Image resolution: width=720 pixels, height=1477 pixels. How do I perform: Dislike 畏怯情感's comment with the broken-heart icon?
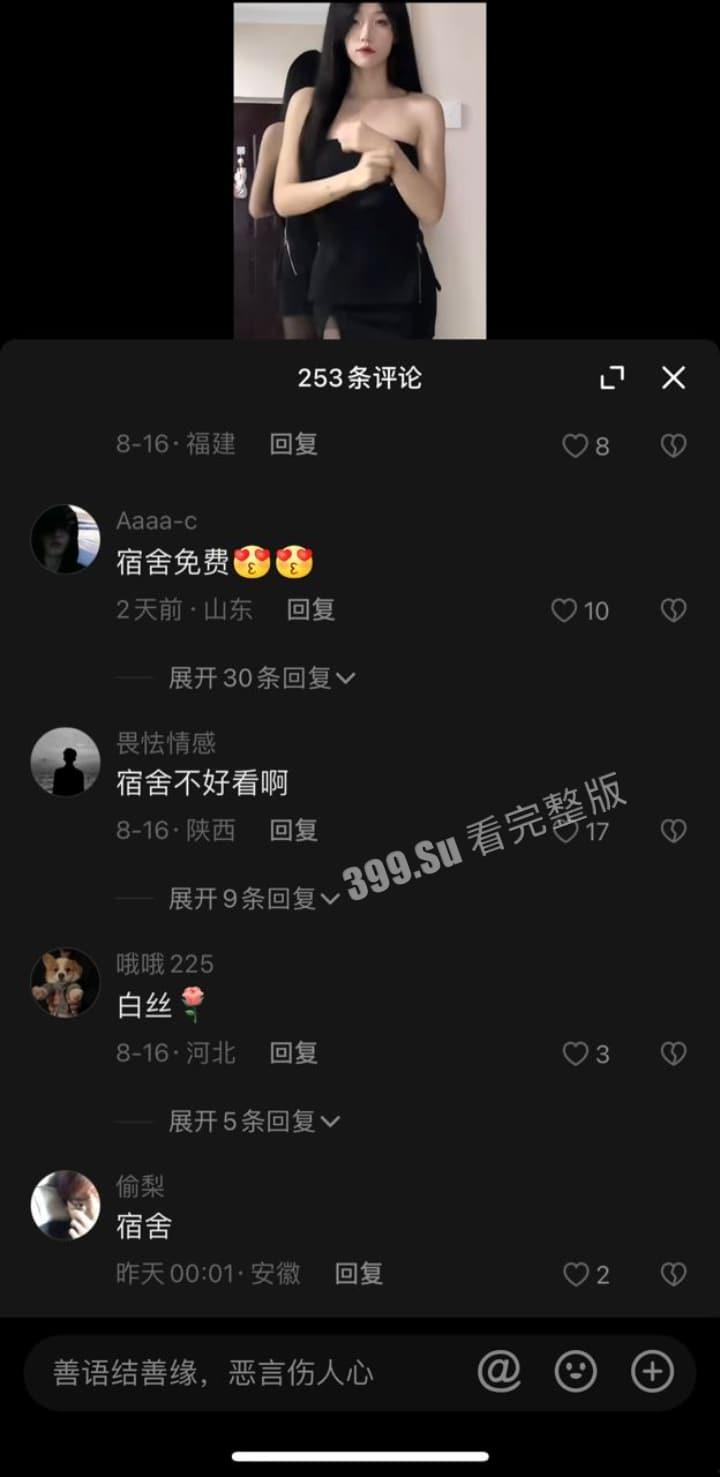672,830
